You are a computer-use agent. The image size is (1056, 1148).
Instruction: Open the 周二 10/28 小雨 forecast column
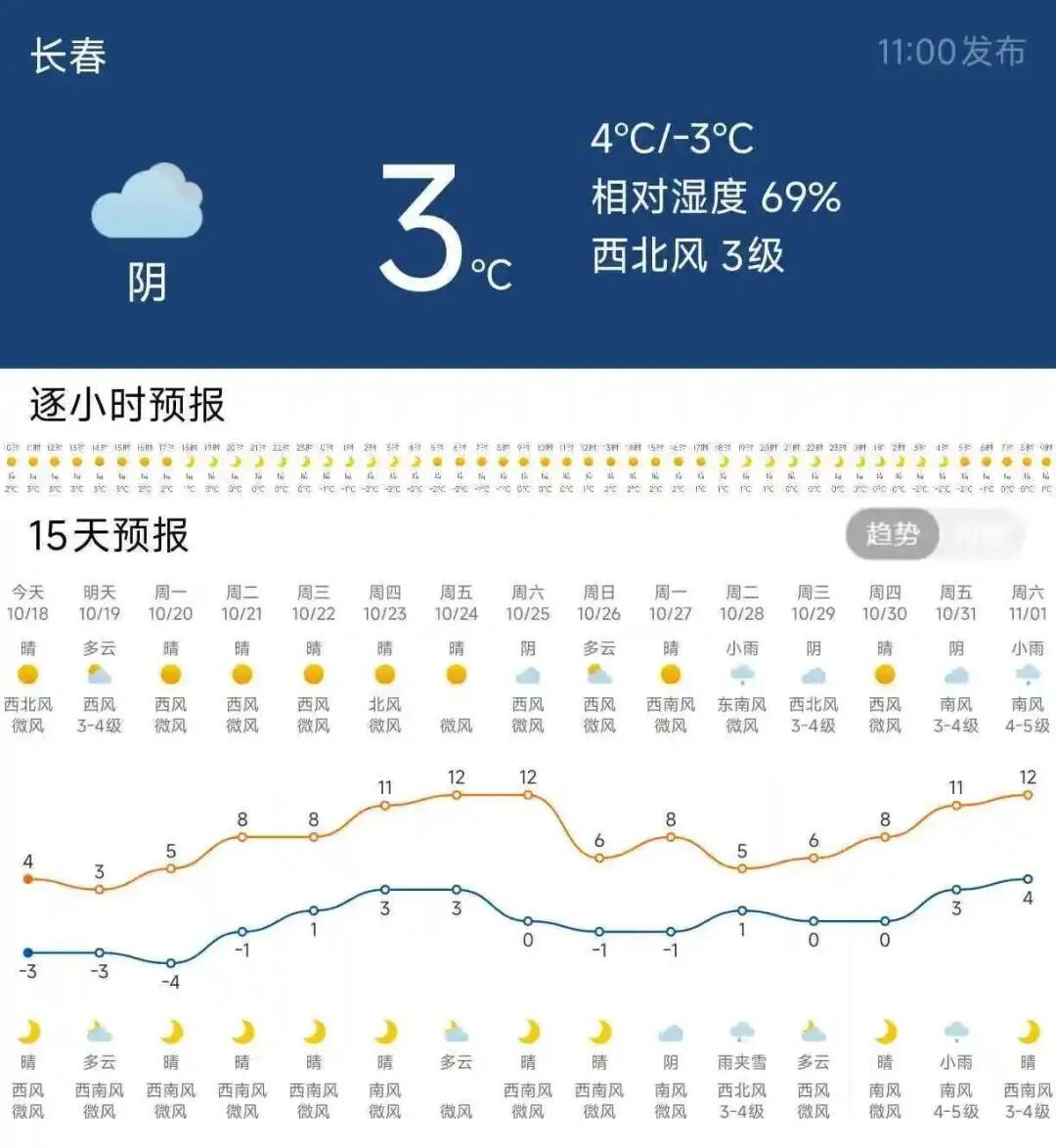coord(741,602)
